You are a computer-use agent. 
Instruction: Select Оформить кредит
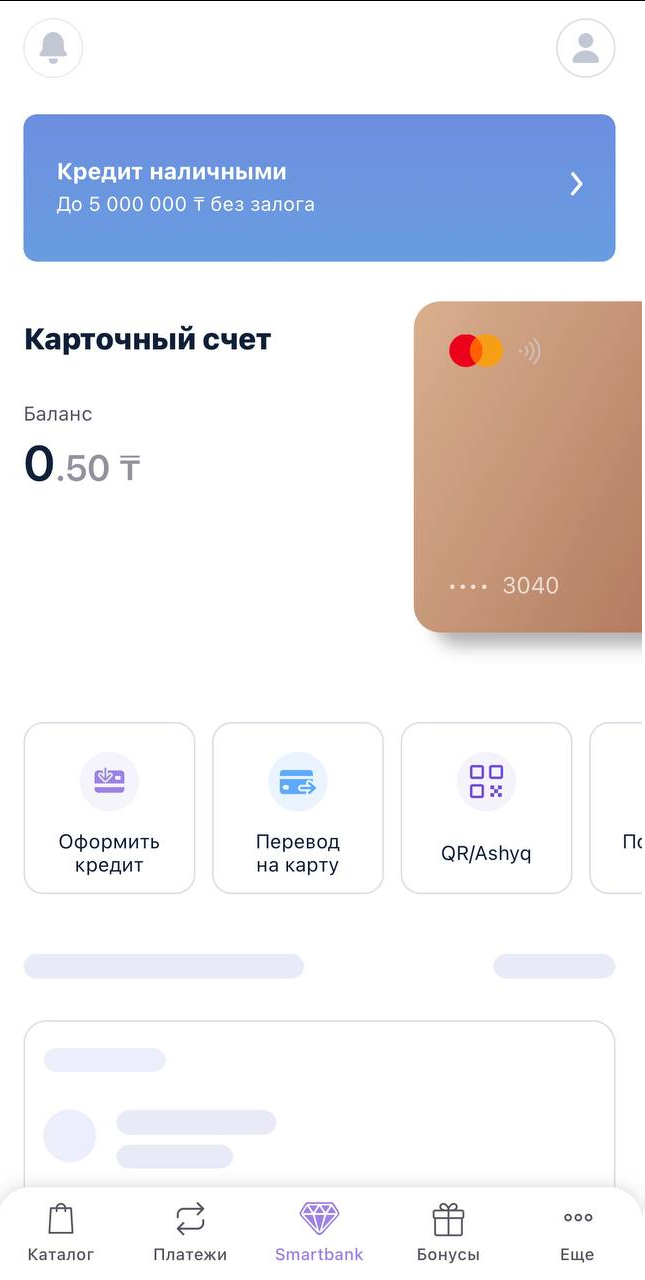(109, 808)
